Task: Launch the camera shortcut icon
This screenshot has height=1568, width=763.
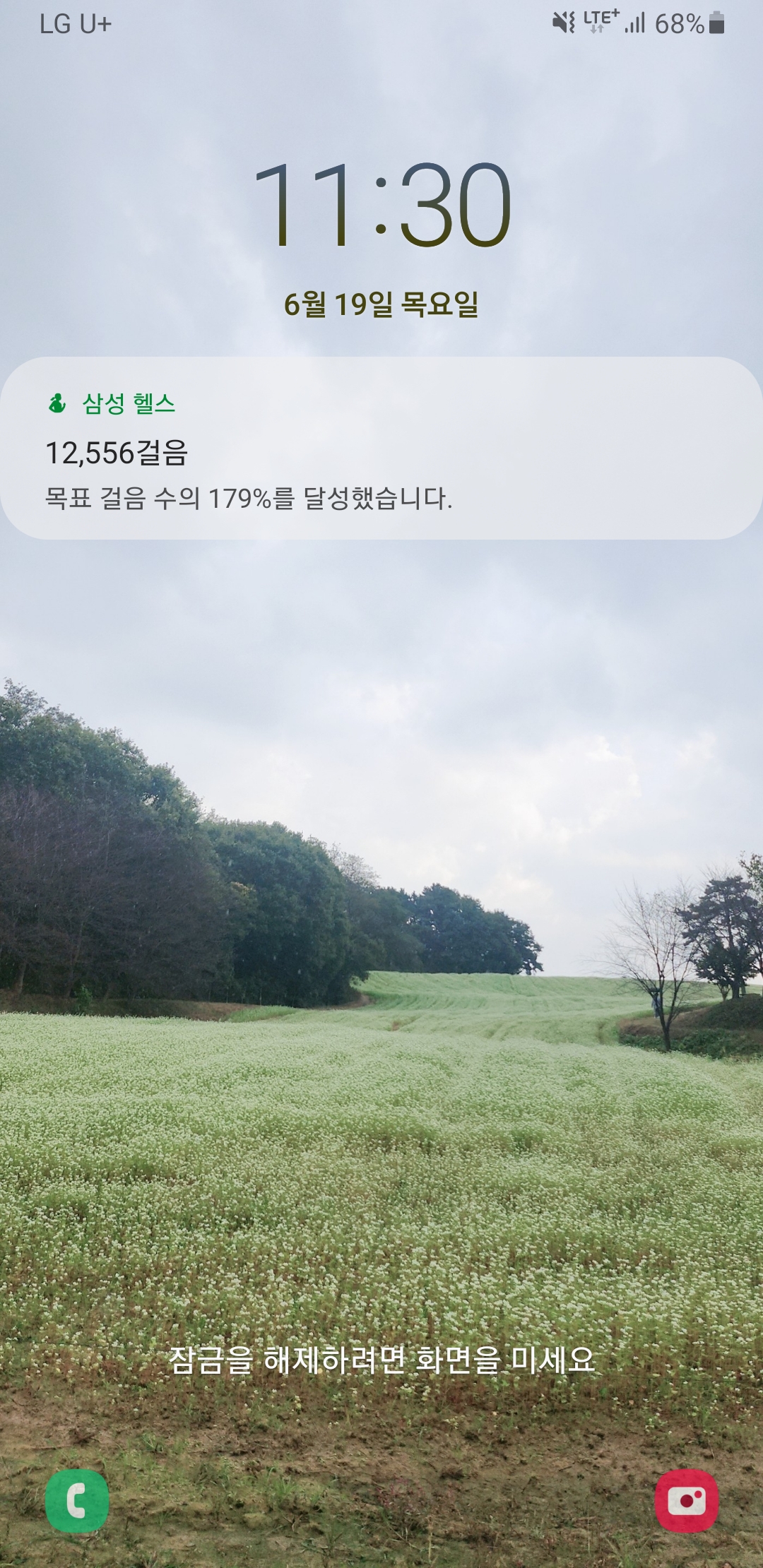Action: tap(686, 1501)
